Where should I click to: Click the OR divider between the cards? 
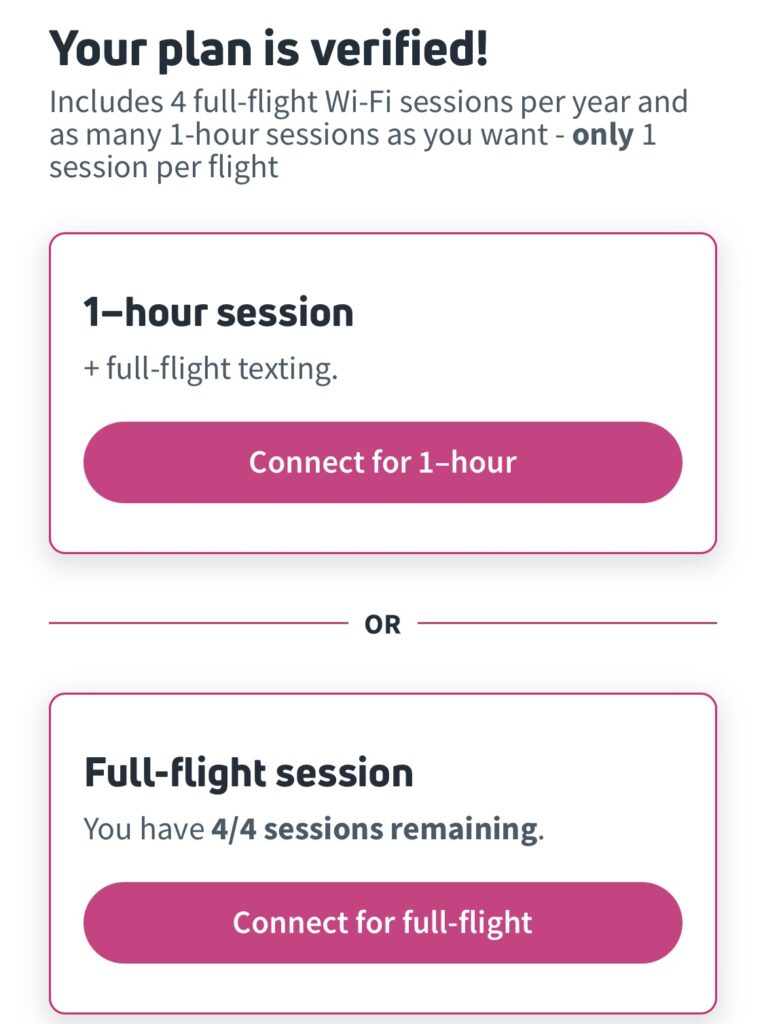click(385, 622)
